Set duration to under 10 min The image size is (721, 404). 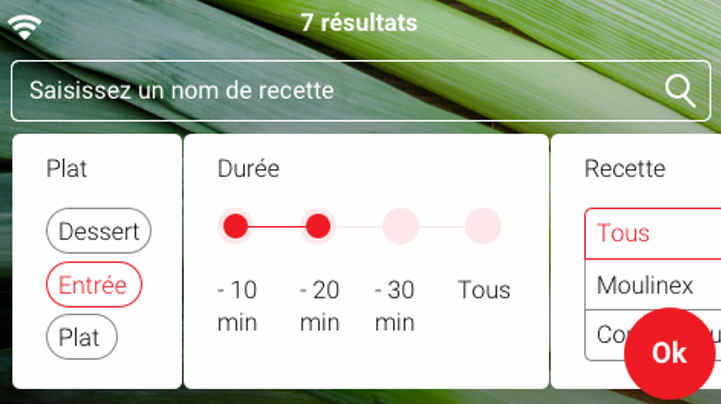[x=235, y=226]
